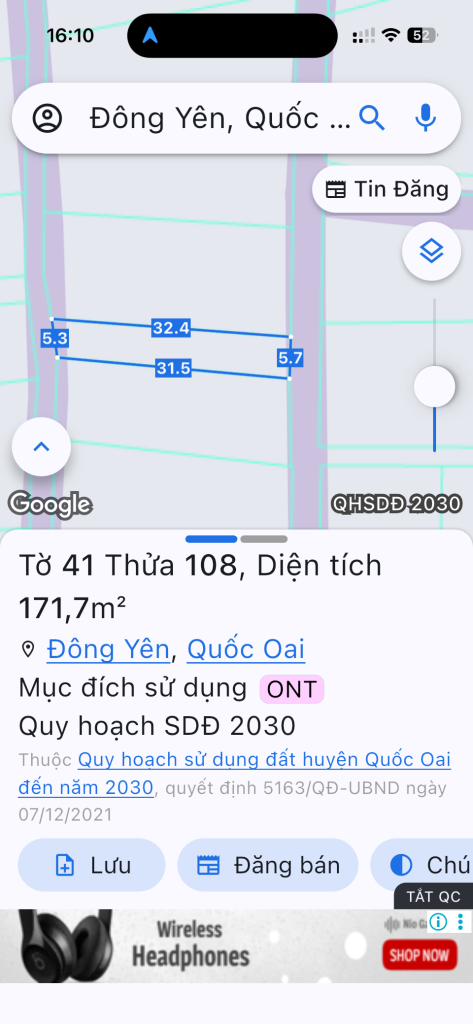Open Tin Đăng listings
The image size is (473, 1024).
click(x=387, y=189)
